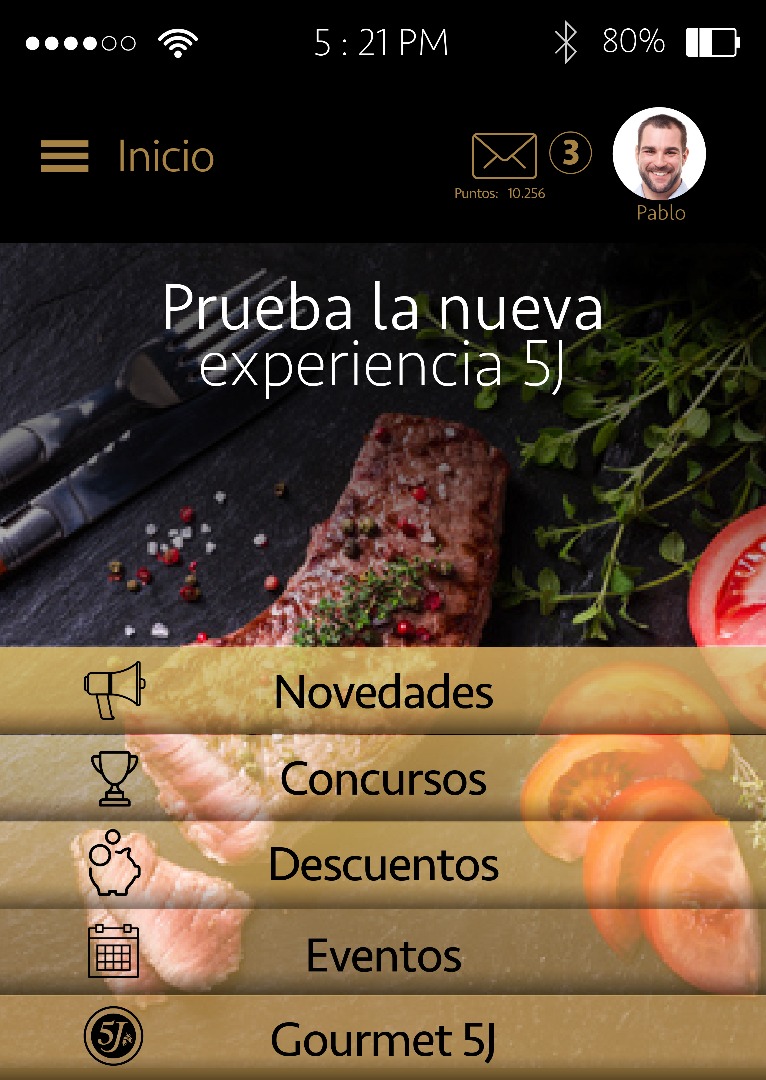The image size is (766, 1080).
Task: Open the unread messages badge showing 3
Action: coord(570,154)
